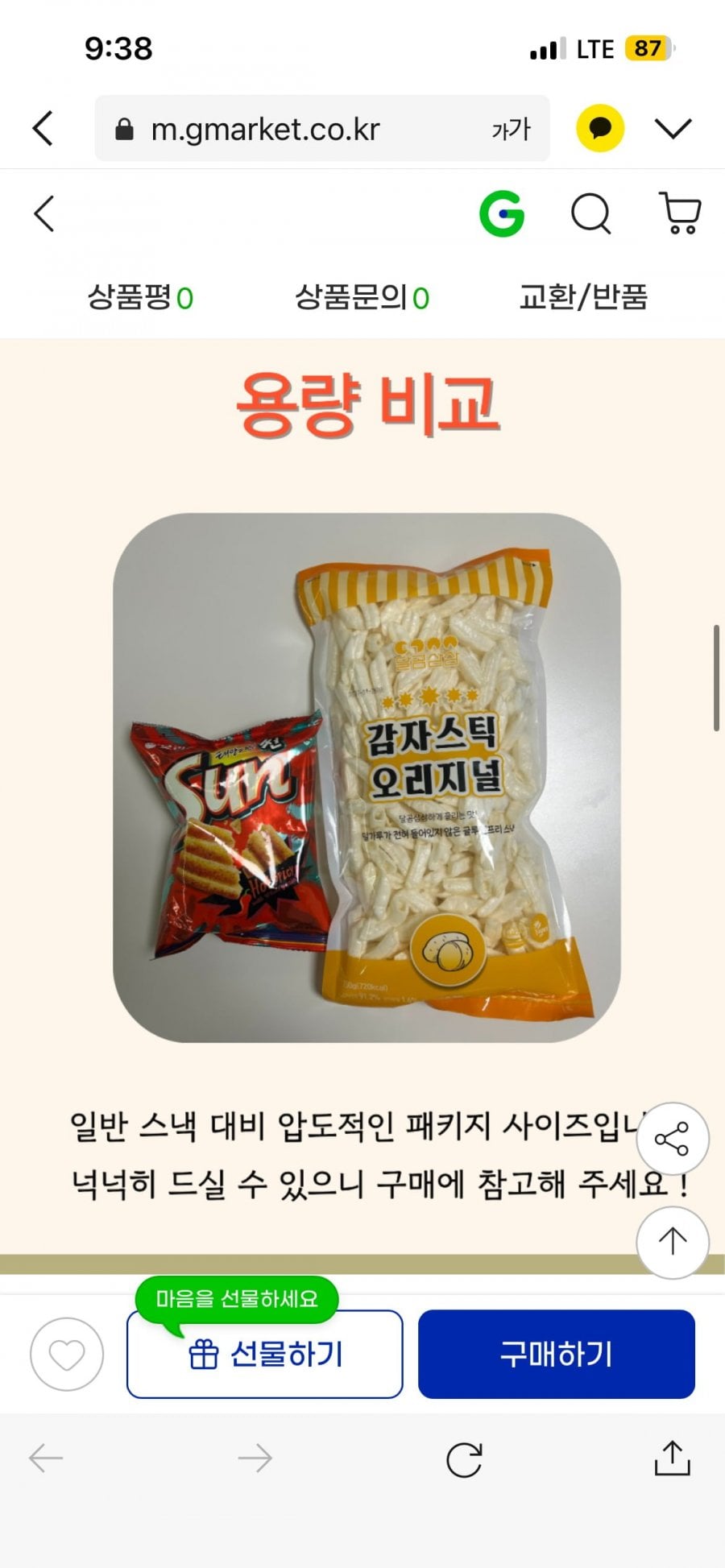Share this product
Image resolution: width=725 pixels, height=1568 pixels.
click(673, 1139)
